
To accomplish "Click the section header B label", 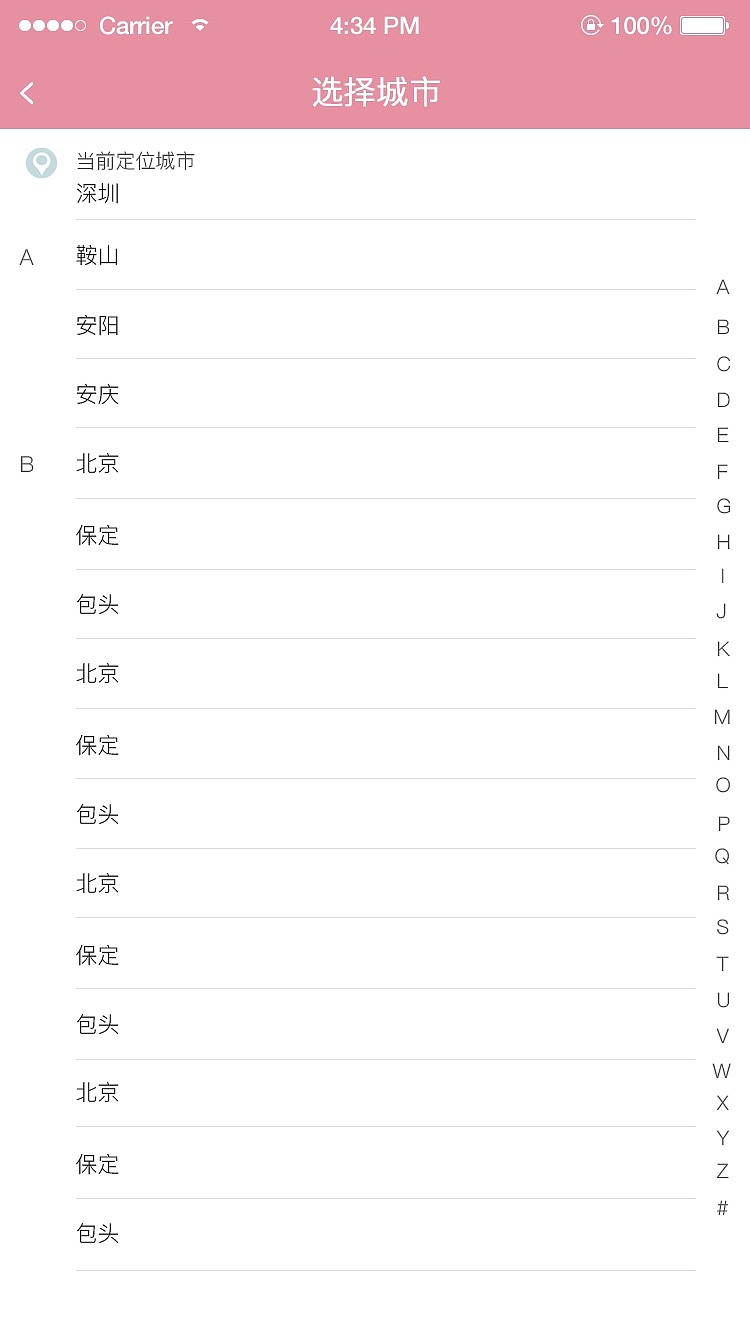I will point(27,464).
